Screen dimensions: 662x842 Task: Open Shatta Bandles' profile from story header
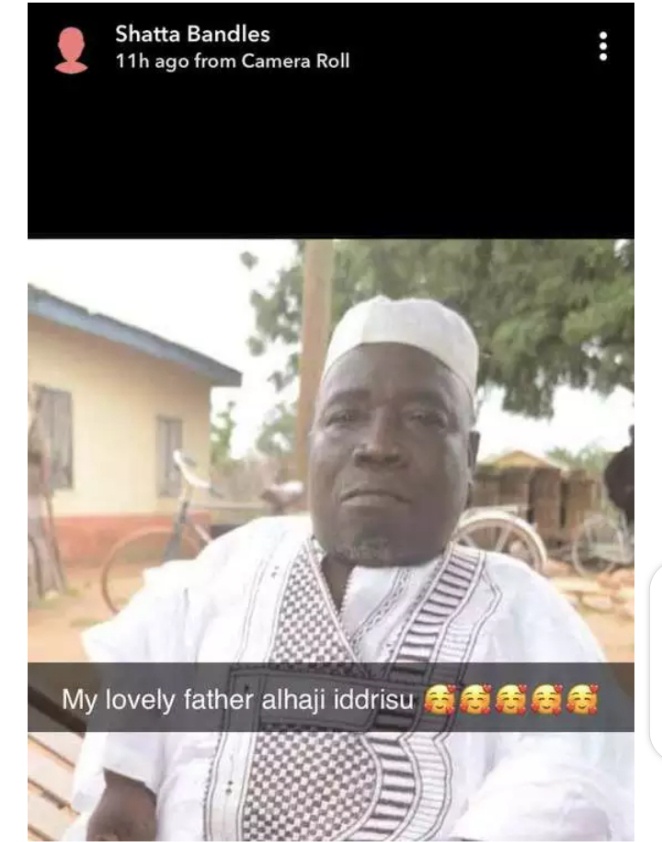tap(72, 49)
